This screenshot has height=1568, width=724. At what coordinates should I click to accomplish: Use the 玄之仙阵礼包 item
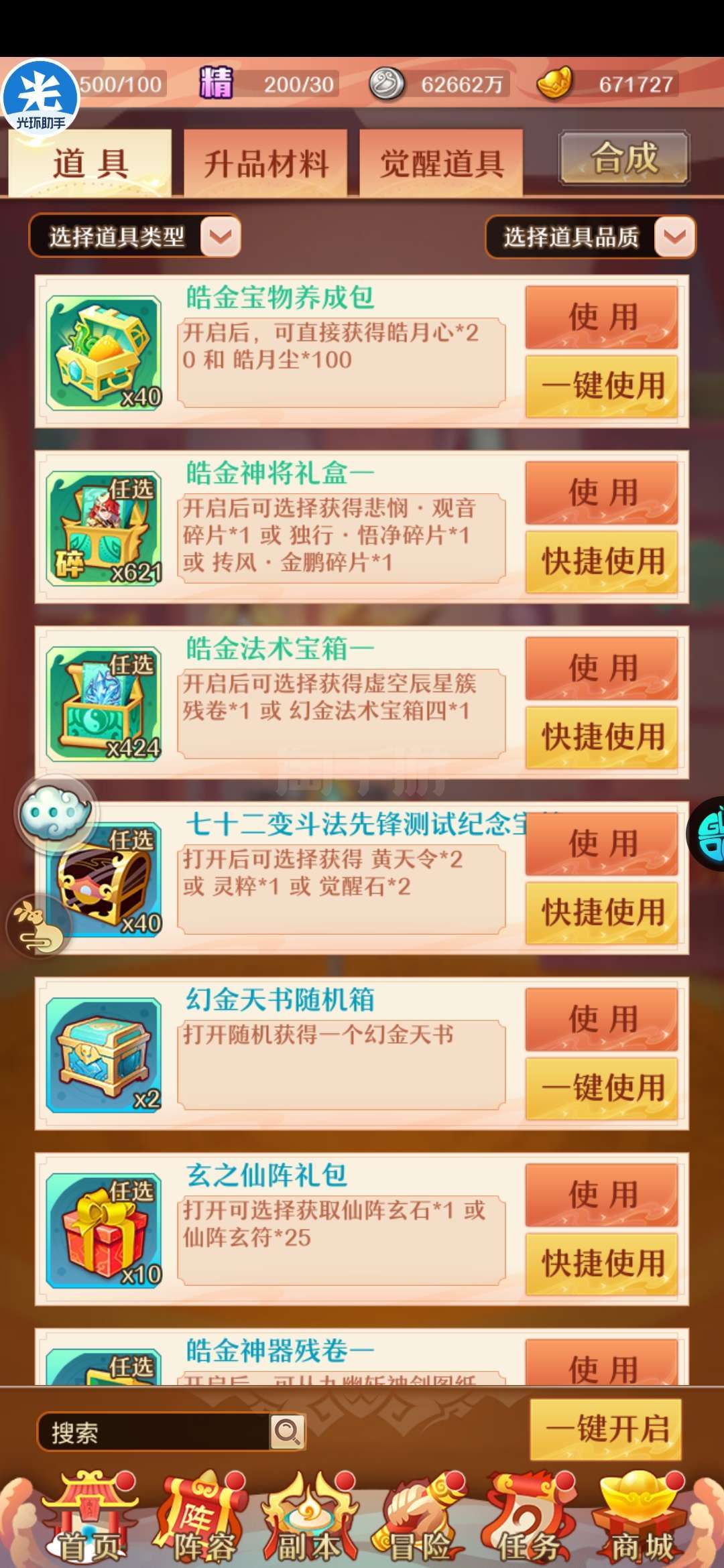click(x=601, y=1195)
